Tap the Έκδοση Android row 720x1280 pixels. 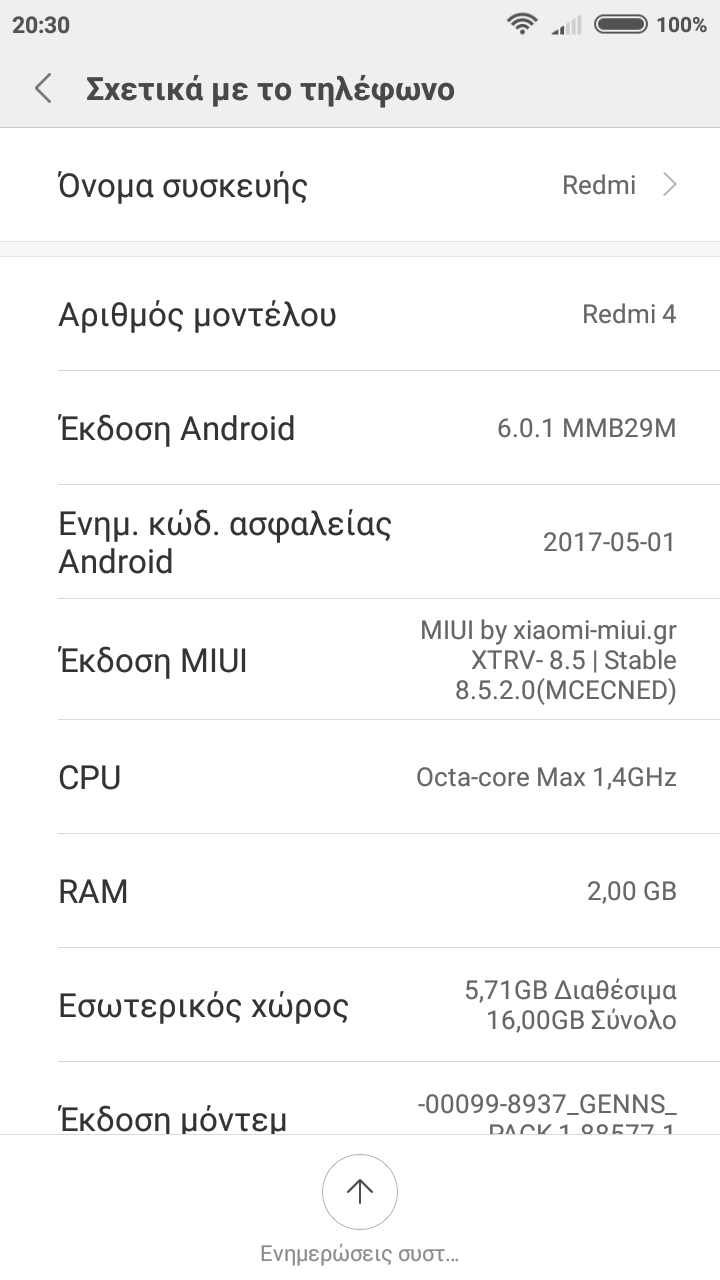click(360, 428)
